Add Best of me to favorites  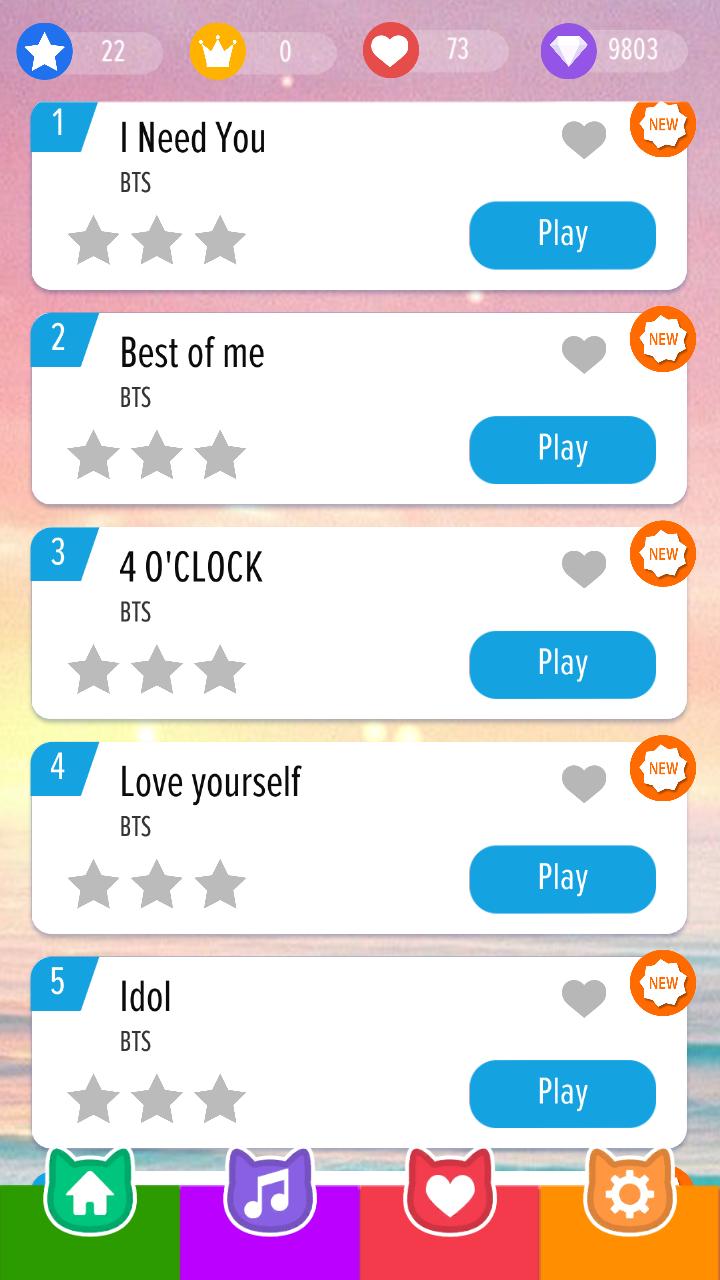click(x=584, y=354)
